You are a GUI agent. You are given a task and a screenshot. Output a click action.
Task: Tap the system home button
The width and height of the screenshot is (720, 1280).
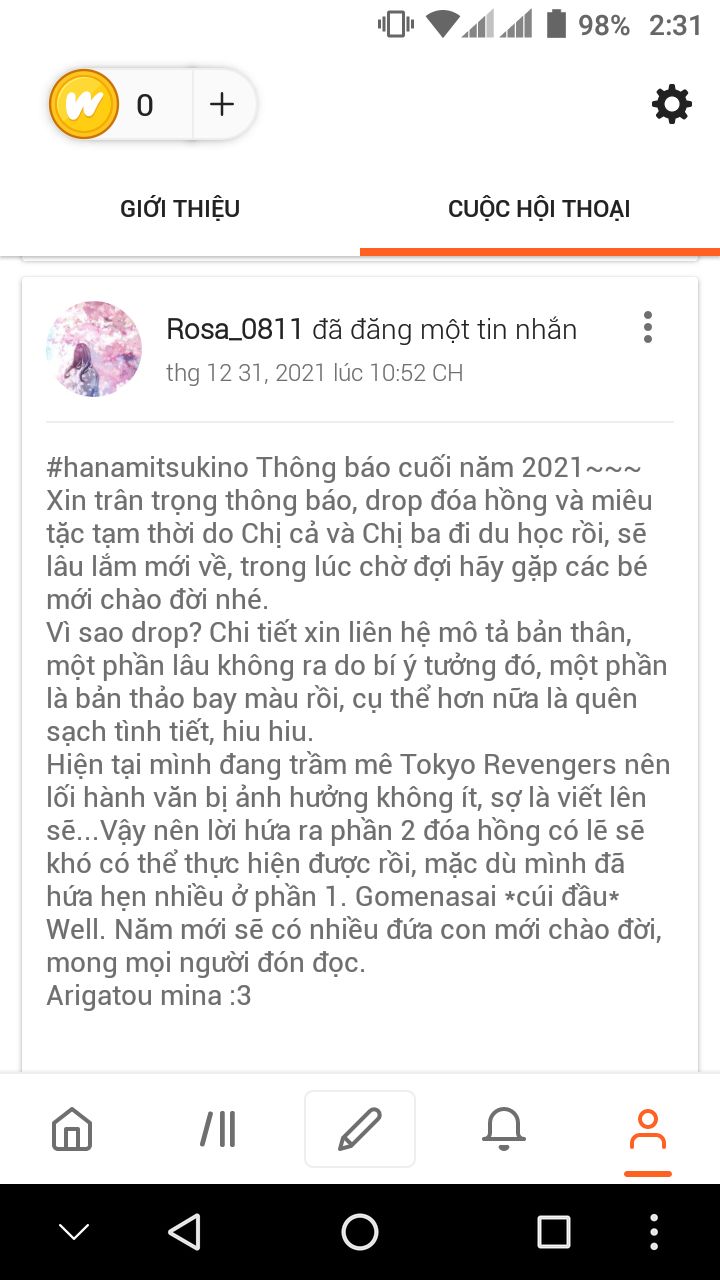click(x=360, y=1232)
